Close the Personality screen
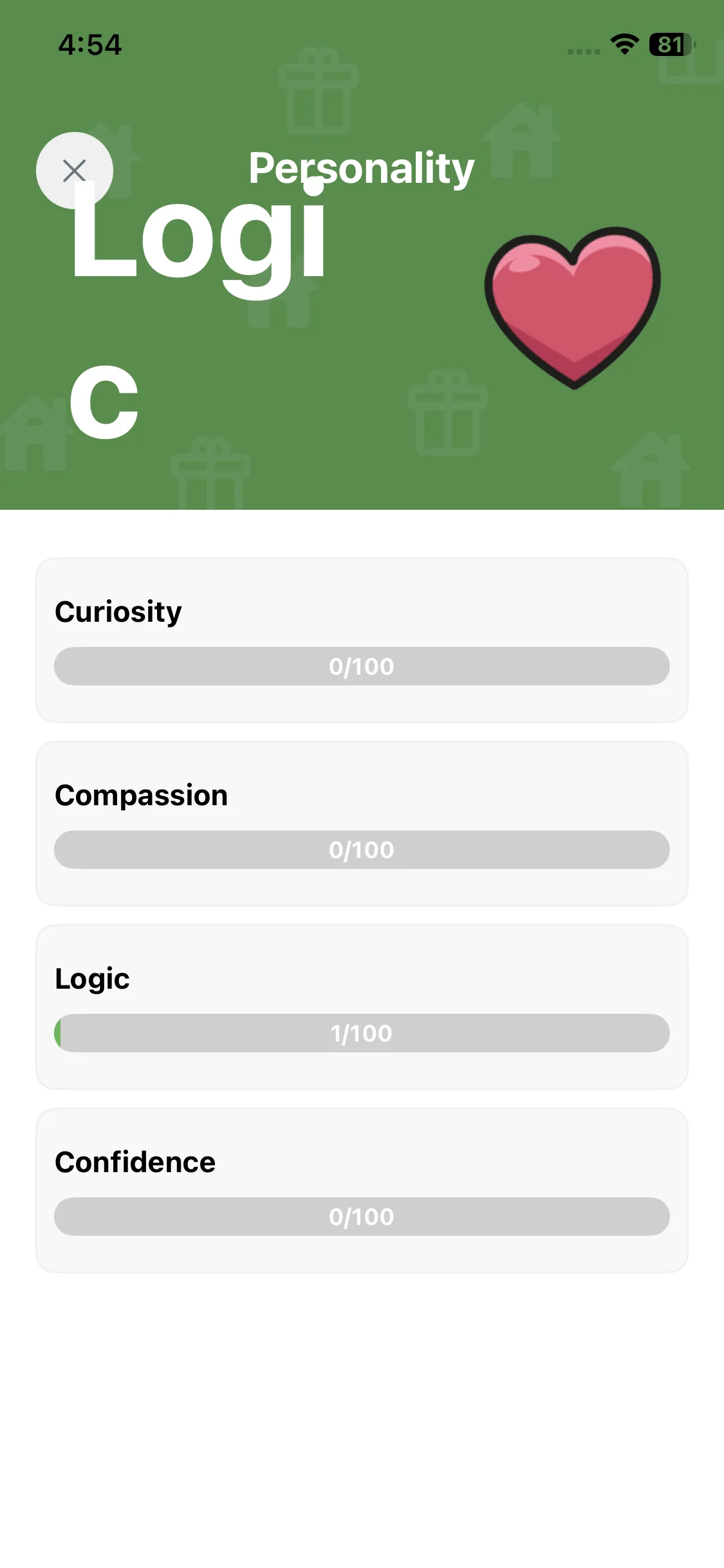The width and height of the screenshot is (724, 1568). [75, 171]
